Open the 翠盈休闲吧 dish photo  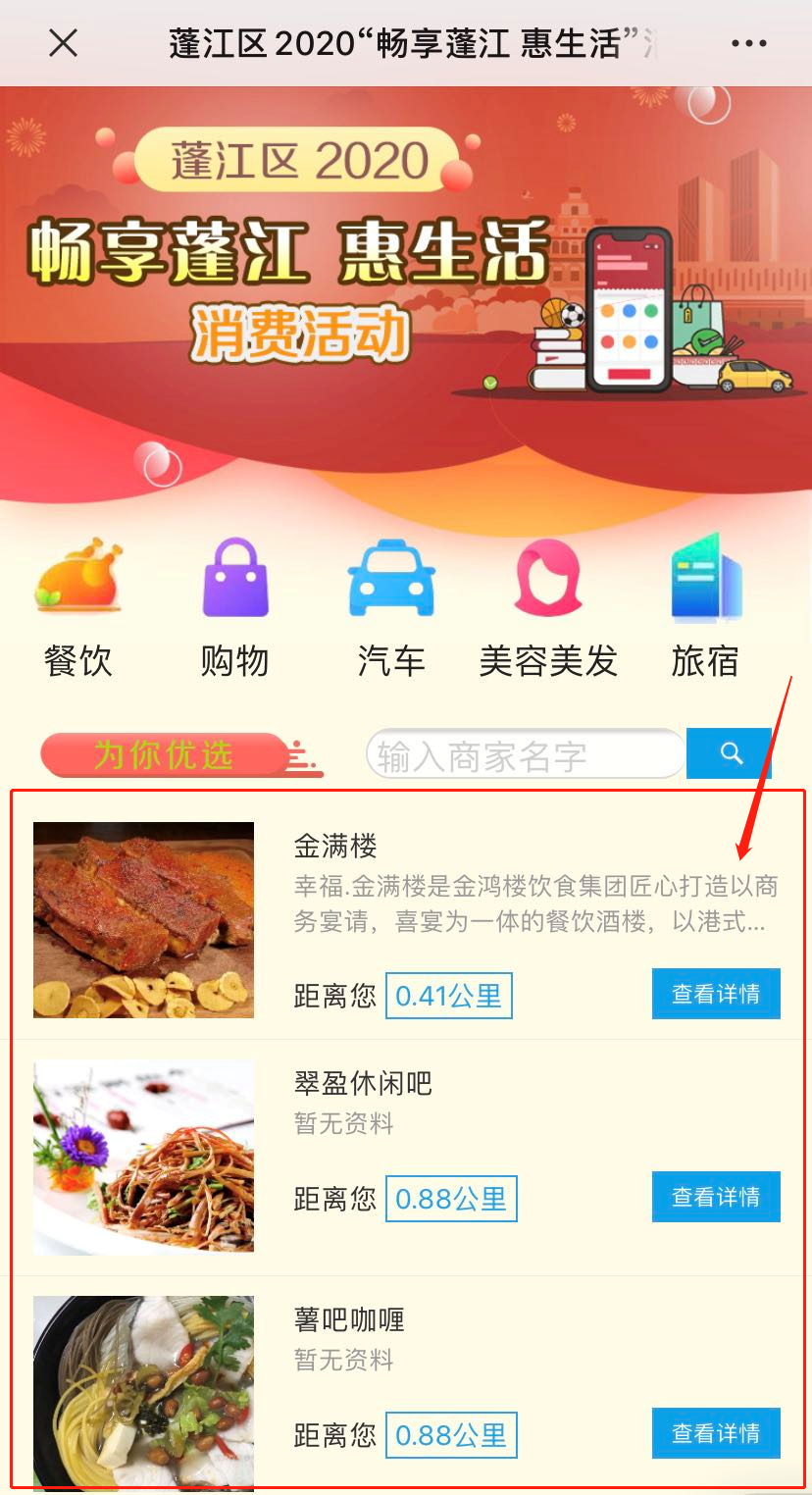point(143,1157)
